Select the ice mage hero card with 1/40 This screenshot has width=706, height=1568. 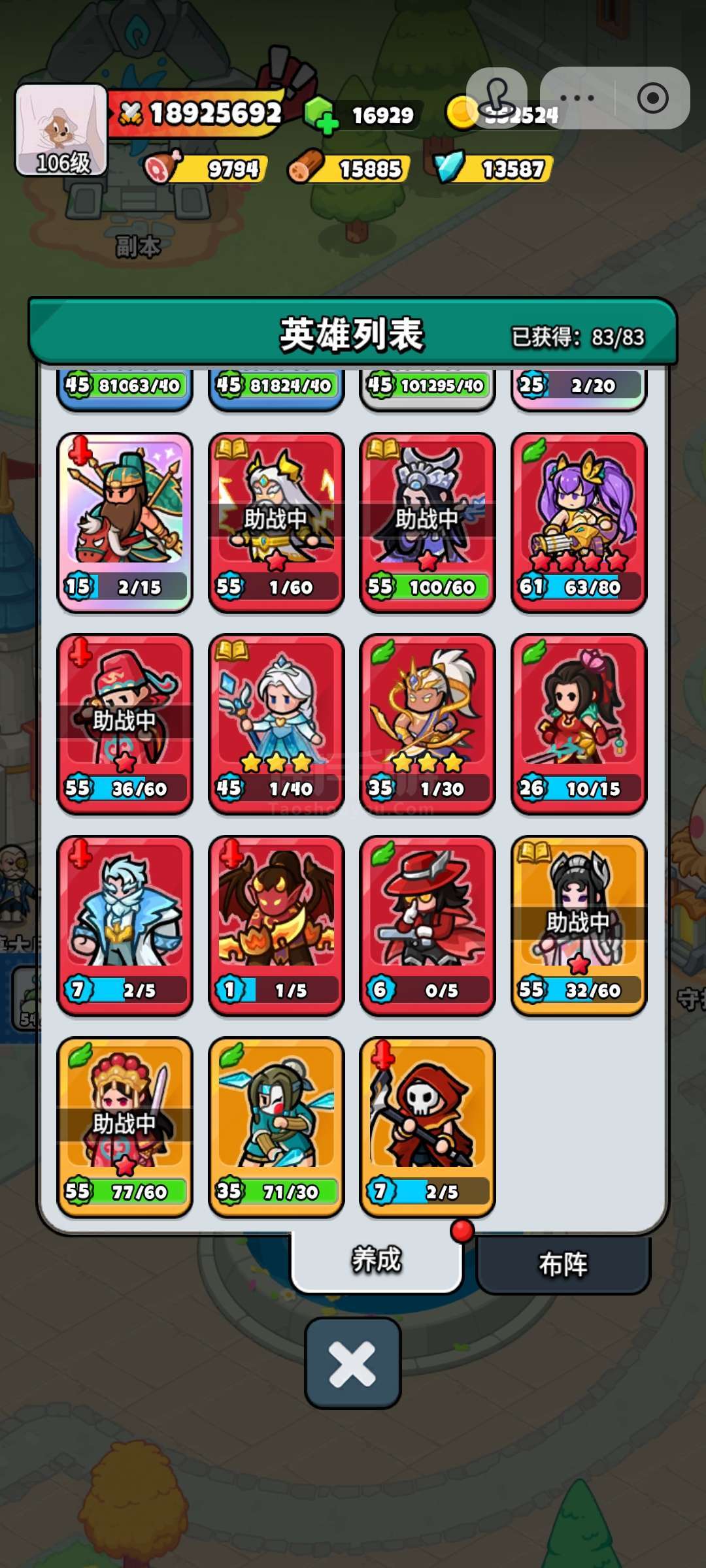pos(276,724)
